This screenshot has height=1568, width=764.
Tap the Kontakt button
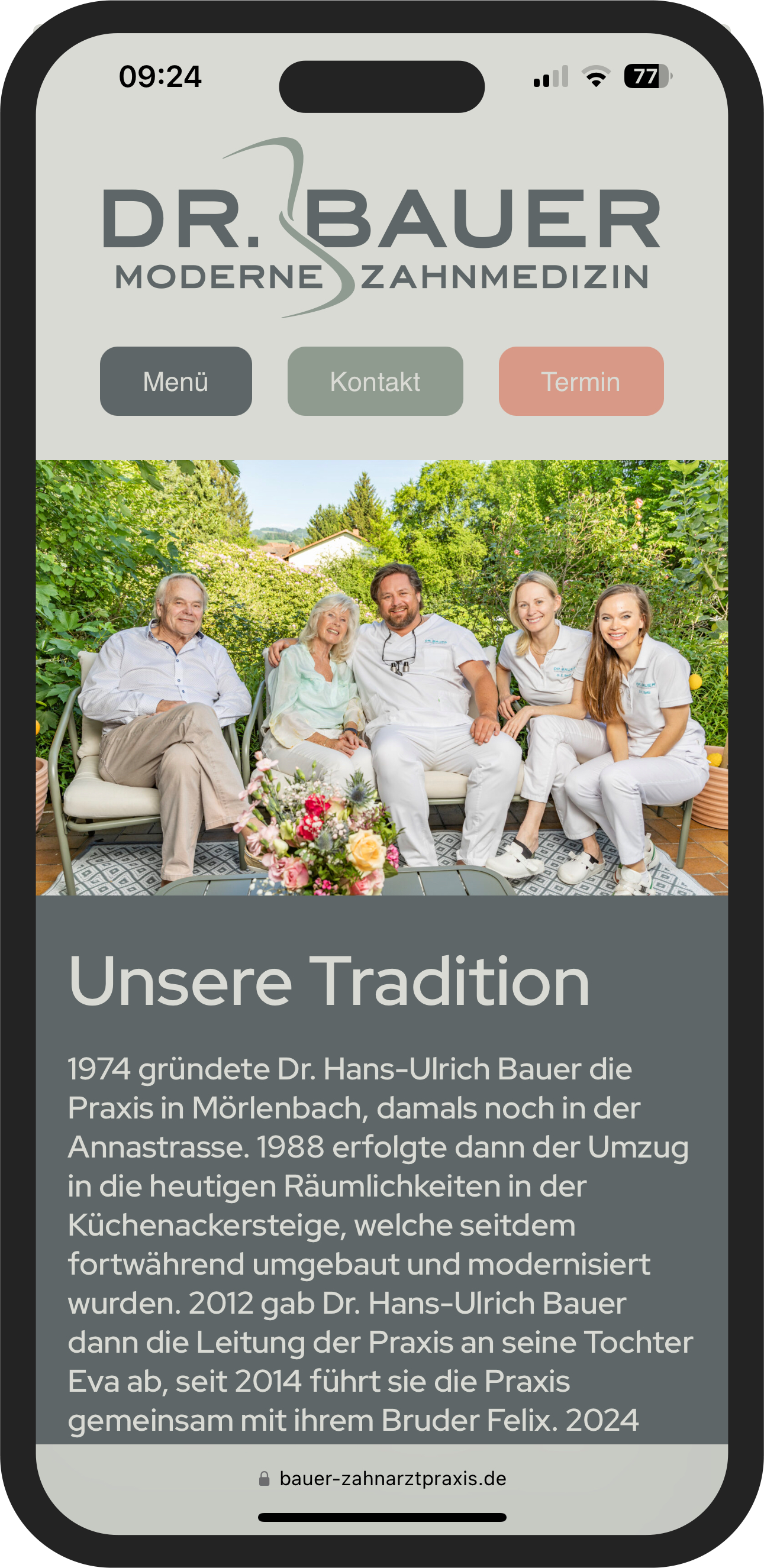coord(375,382)
